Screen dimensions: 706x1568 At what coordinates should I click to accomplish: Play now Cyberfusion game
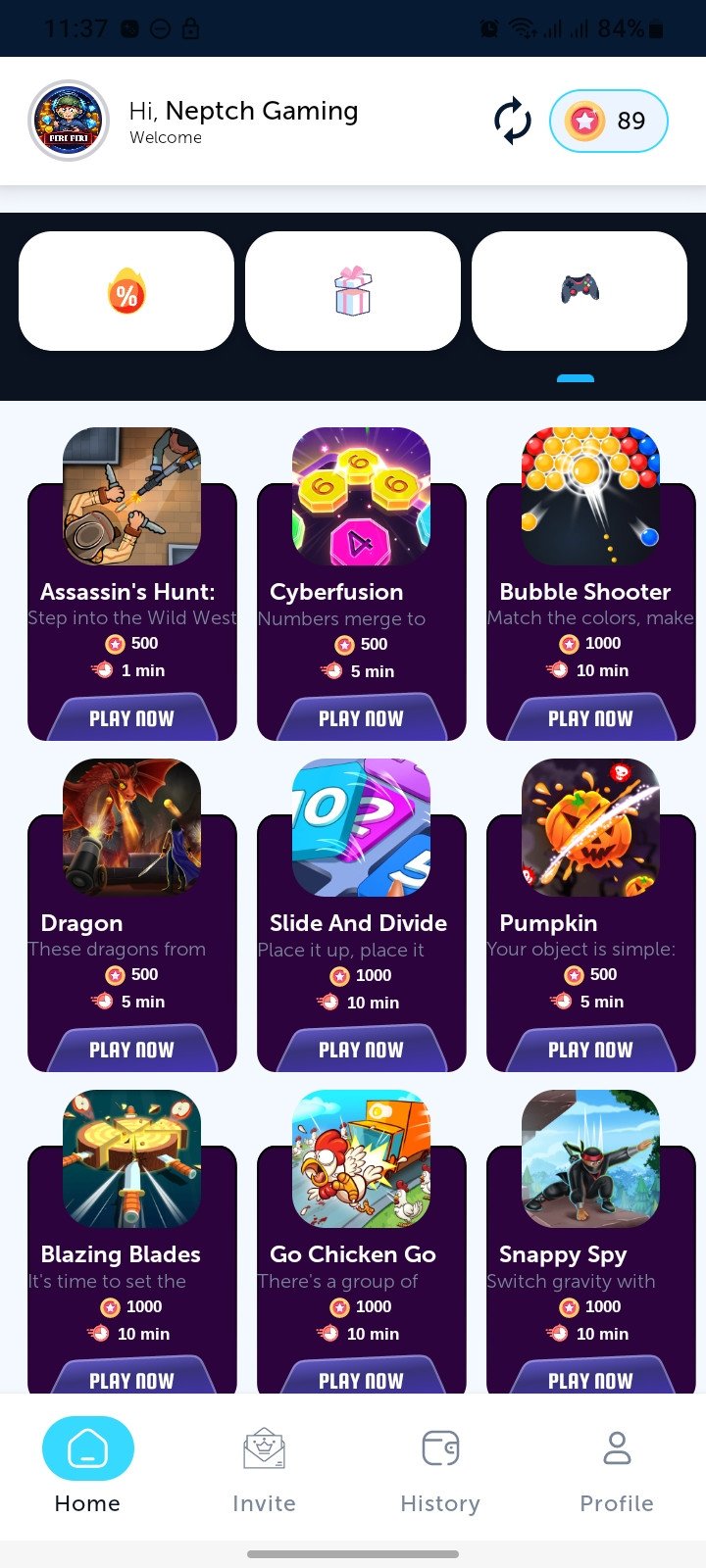click(361, 718)
